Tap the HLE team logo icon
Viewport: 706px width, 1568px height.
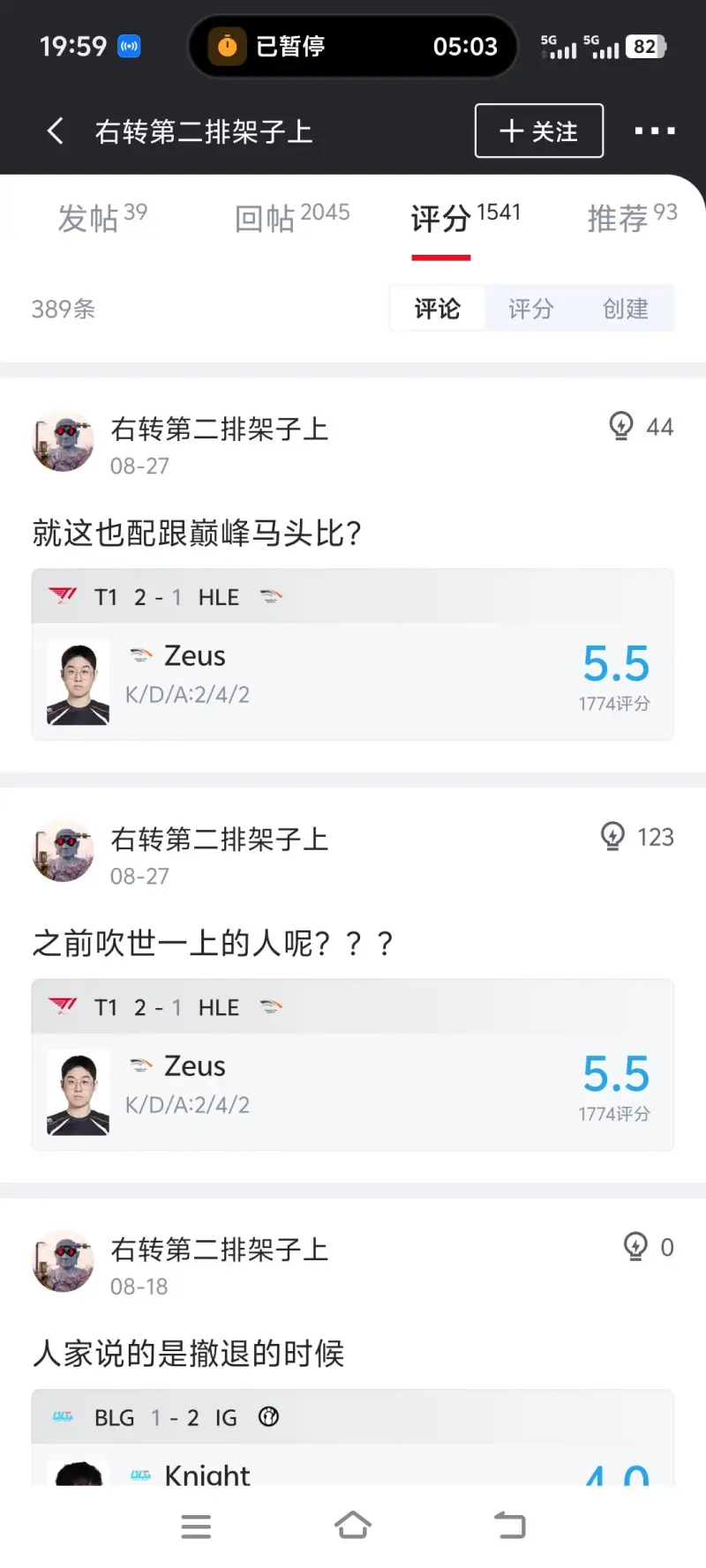pos(271,596)
